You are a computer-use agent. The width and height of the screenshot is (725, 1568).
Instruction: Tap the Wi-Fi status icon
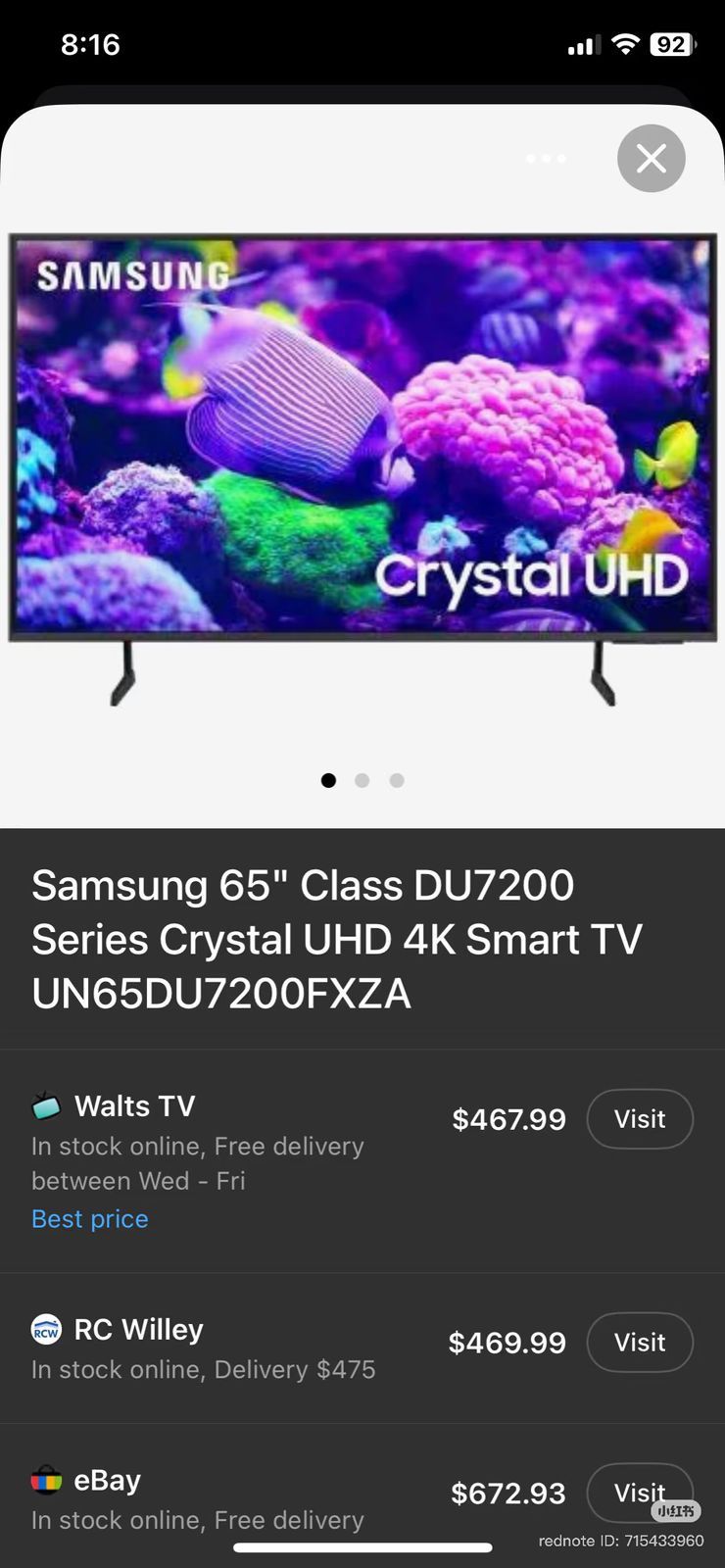click(624, 44)
